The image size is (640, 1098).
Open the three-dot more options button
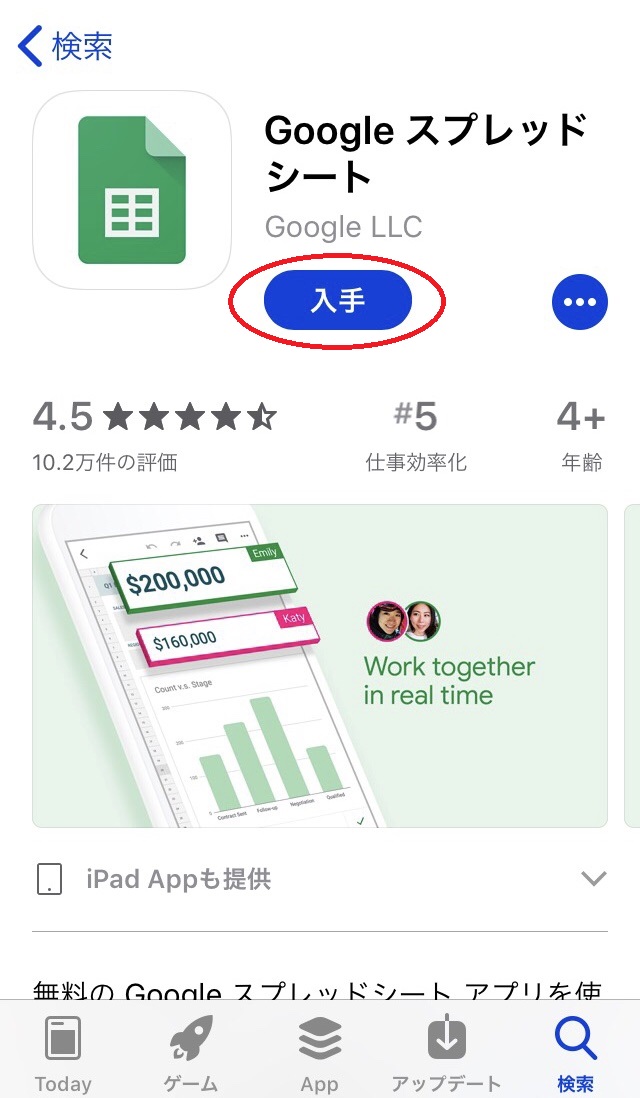coord(580,302)
